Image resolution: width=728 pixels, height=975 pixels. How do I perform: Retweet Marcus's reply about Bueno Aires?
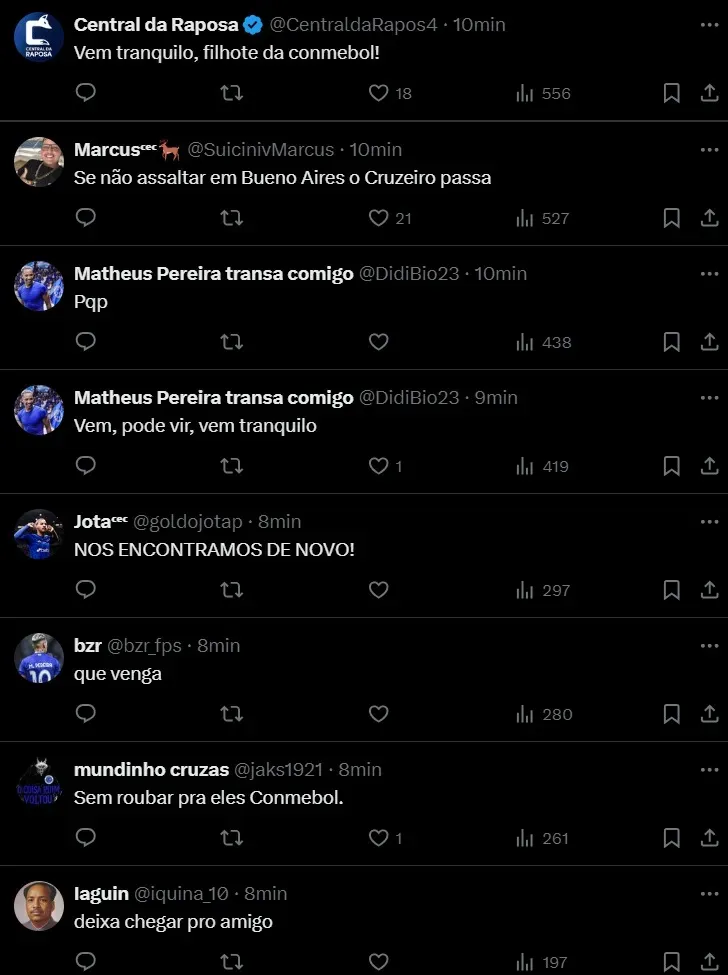tap(231, 217)
